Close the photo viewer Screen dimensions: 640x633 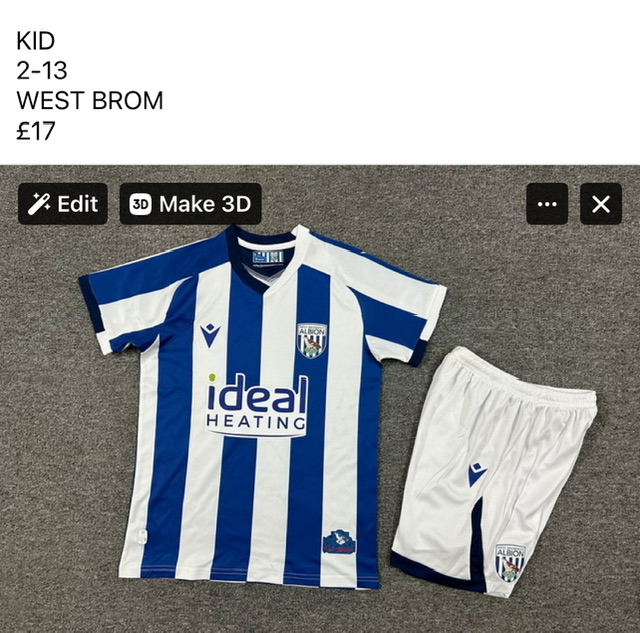[600, 204]
